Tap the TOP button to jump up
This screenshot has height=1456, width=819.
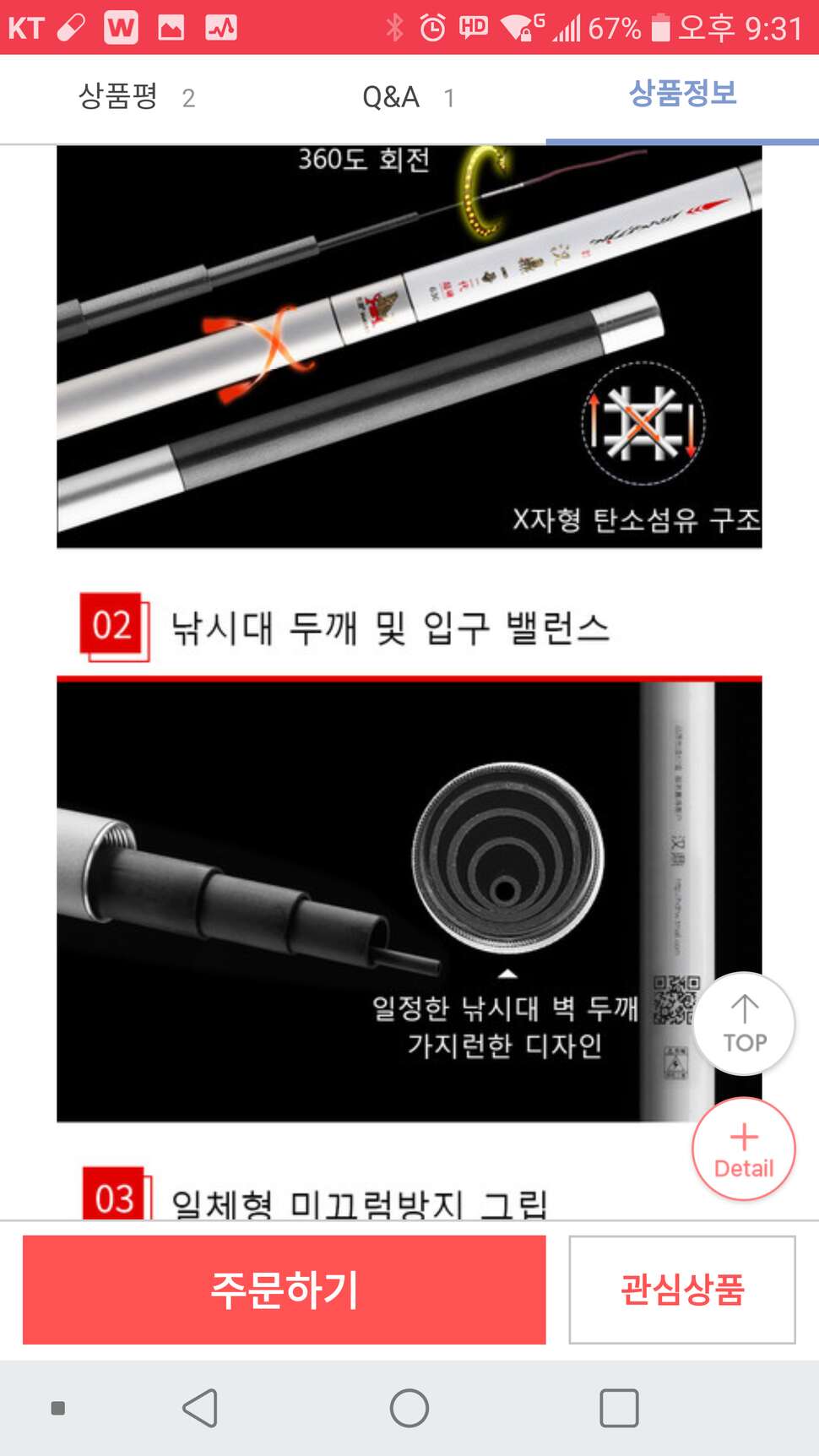tap(744, 1024)
